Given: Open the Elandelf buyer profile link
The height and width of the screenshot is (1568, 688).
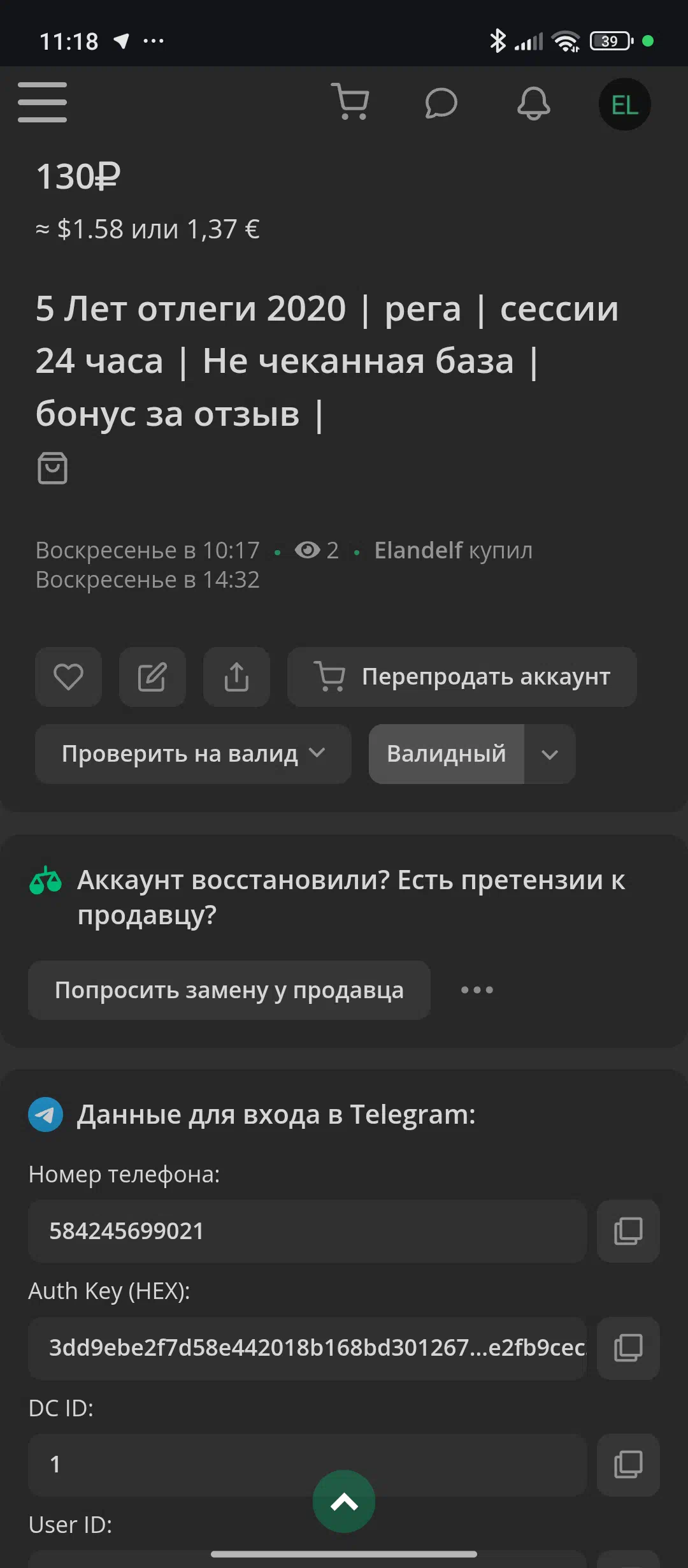Looking at the screenshot, I should coord(418,550).
